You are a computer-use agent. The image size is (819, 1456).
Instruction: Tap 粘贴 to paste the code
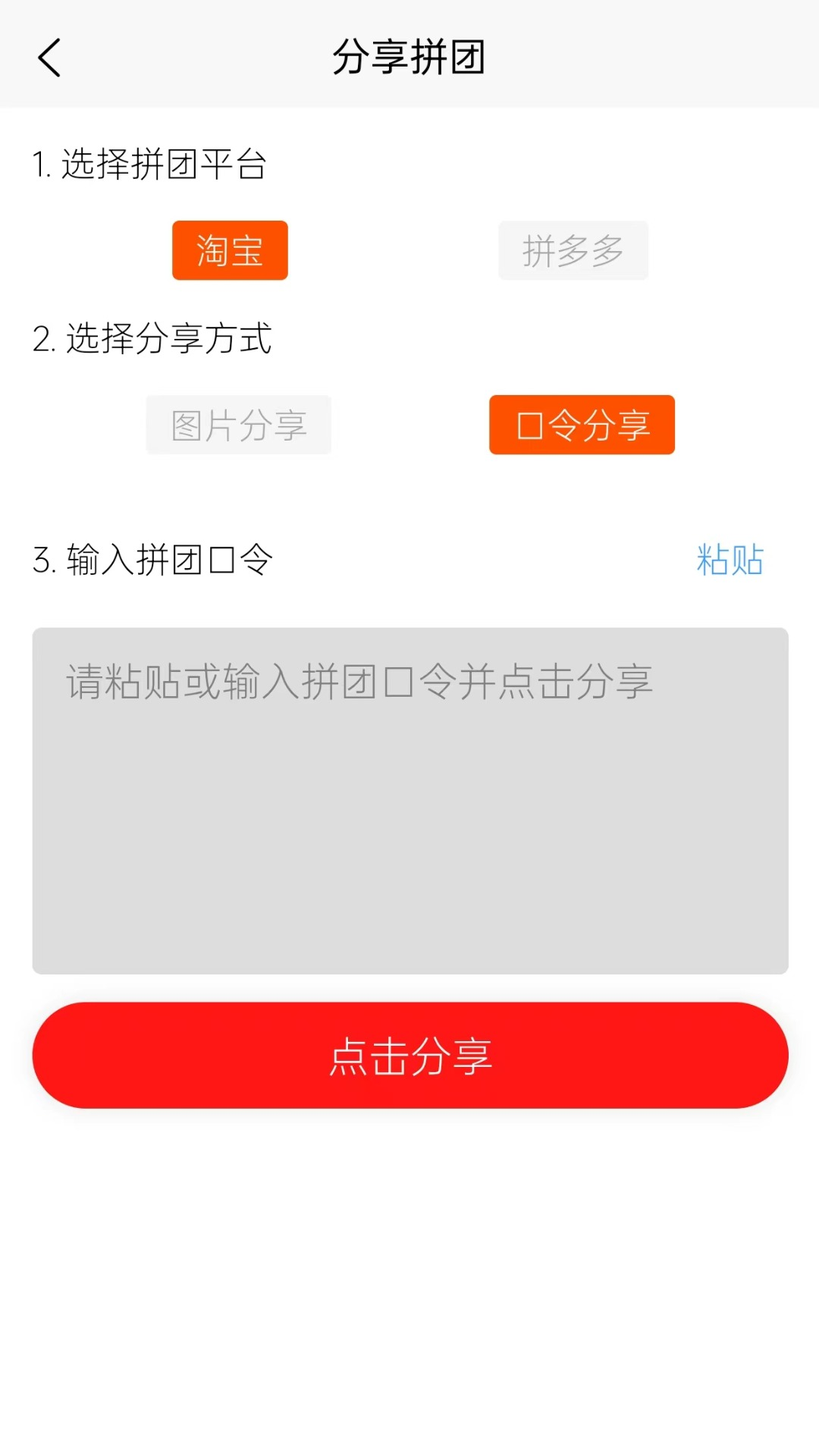point(730,560)
